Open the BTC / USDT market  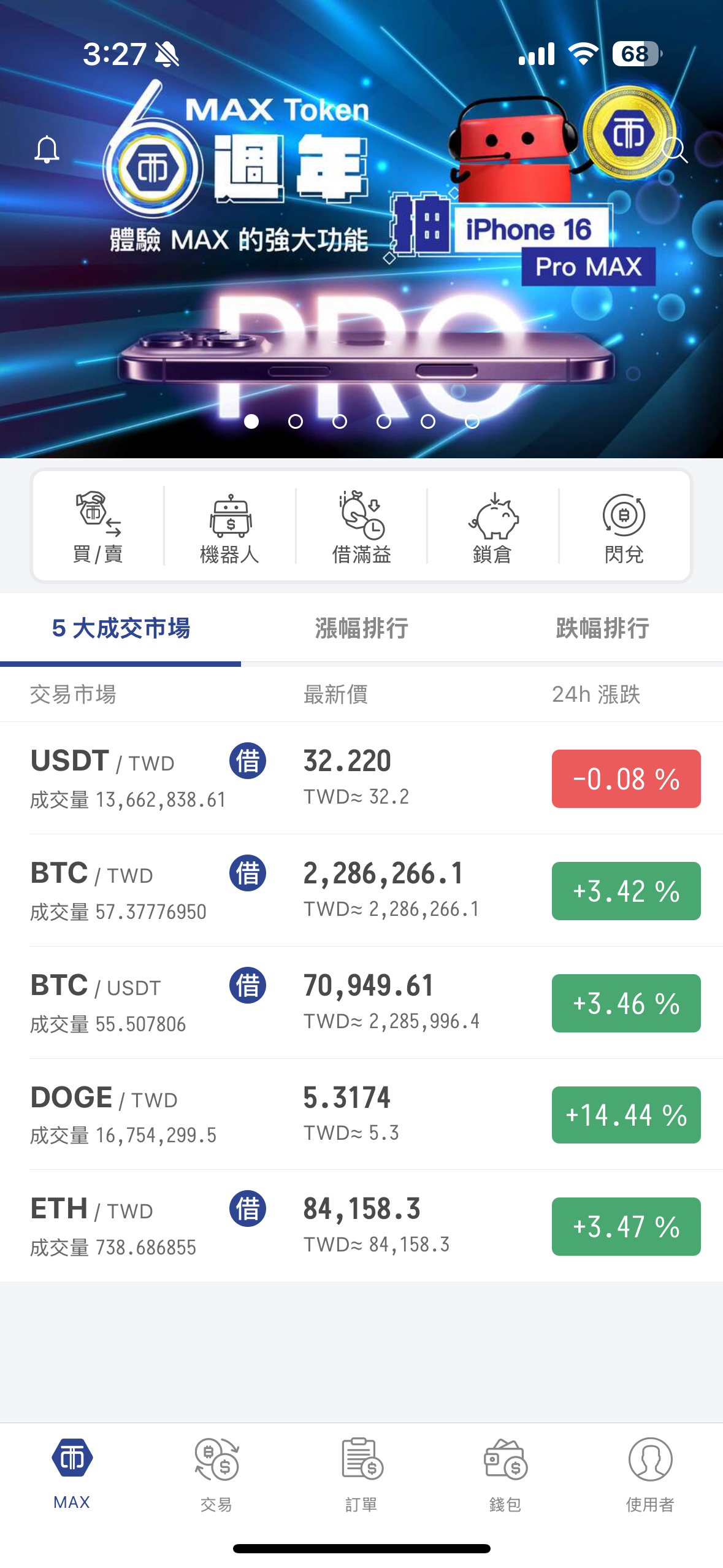(361, 1002)
